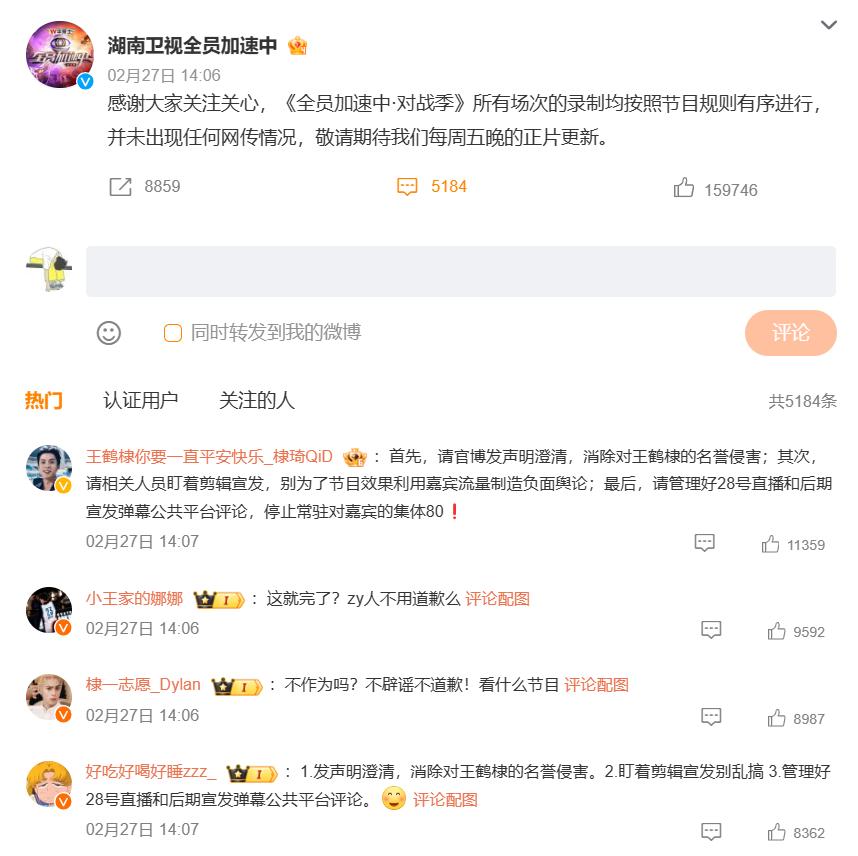This screenshot has height=856, width=858.
Task: Submit with the 评论 button
Action: 790,333
